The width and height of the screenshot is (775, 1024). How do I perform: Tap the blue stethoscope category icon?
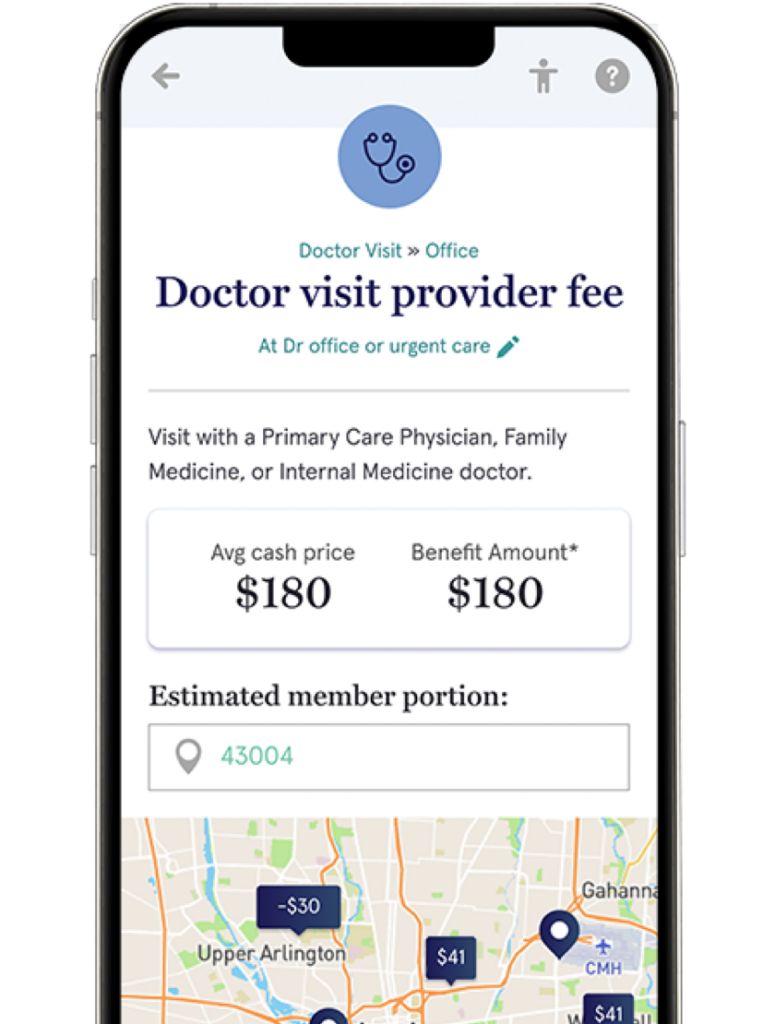click(389, 157)
